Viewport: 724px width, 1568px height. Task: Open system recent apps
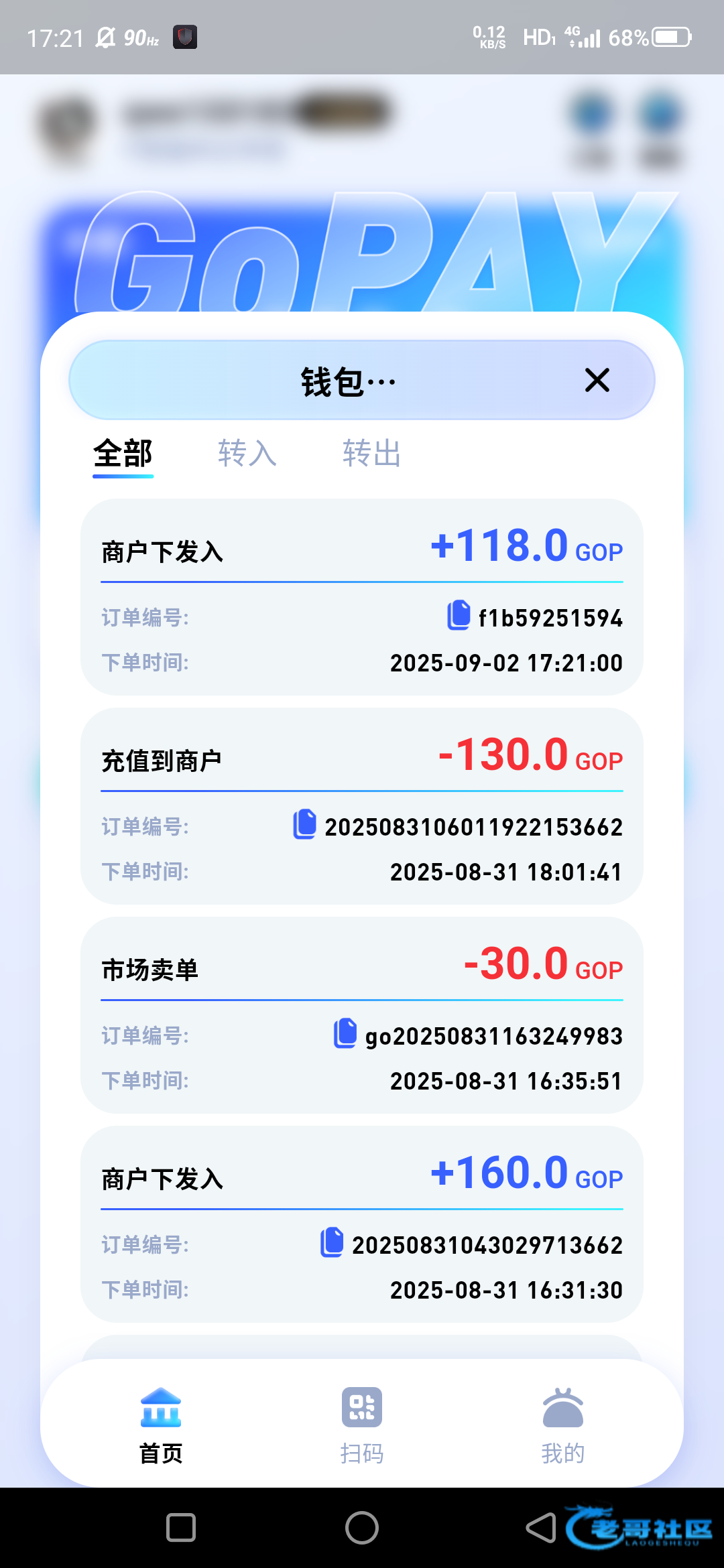click(181, 1528)
